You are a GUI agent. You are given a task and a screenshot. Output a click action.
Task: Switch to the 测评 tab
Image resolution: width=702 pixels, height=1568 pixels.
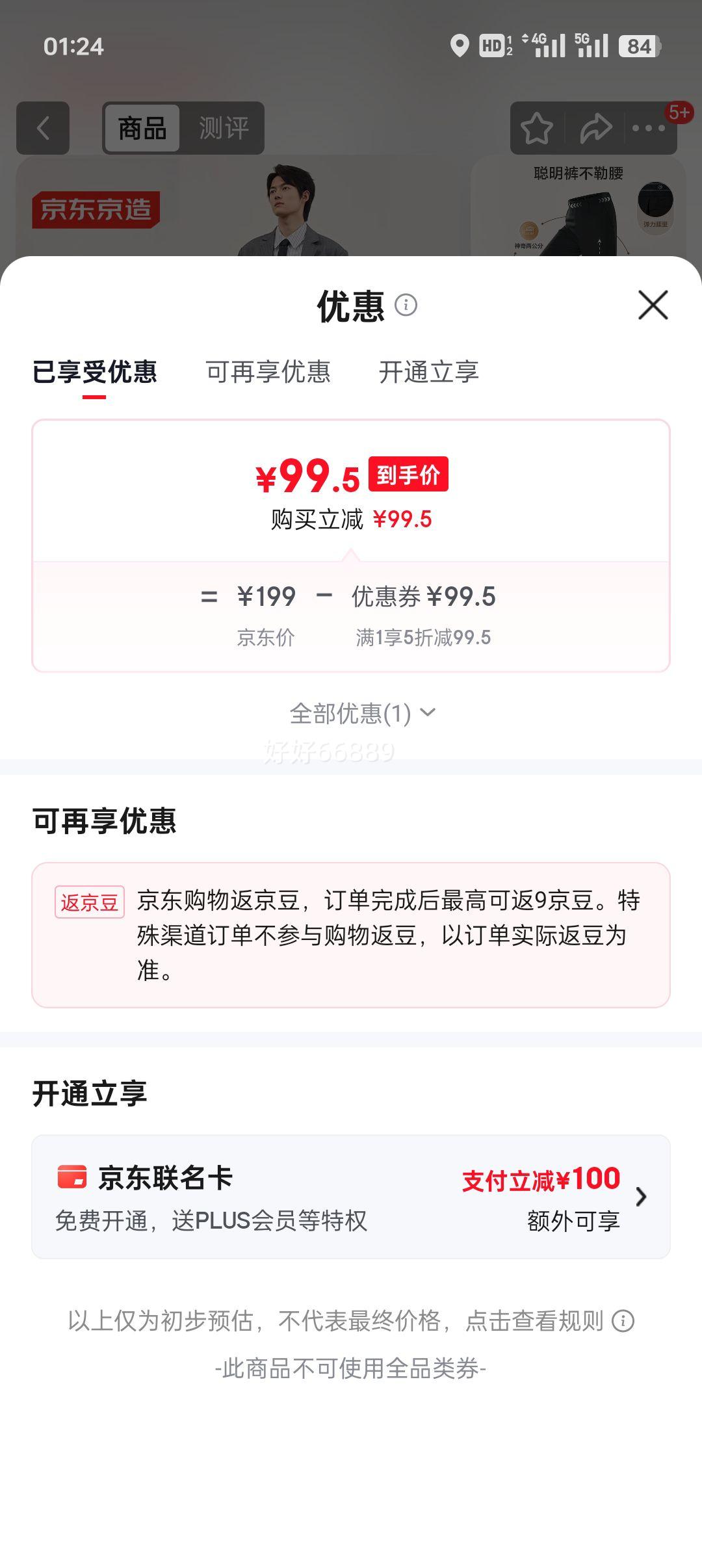point(224,128)
